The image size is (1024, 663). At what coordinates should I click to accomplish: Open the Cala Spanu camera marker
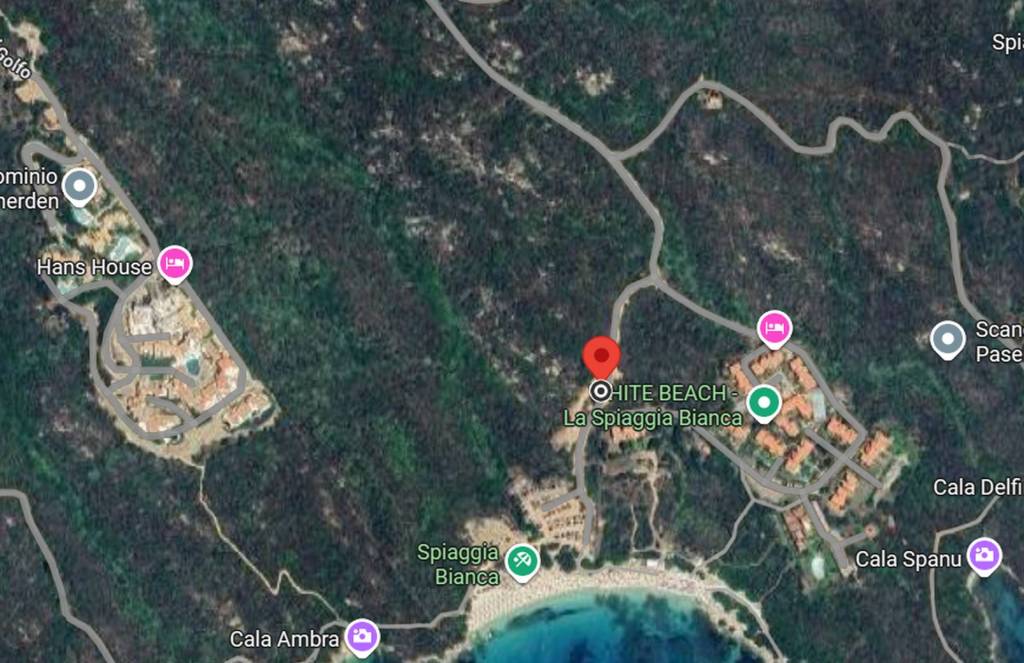[x=984, y=556]
